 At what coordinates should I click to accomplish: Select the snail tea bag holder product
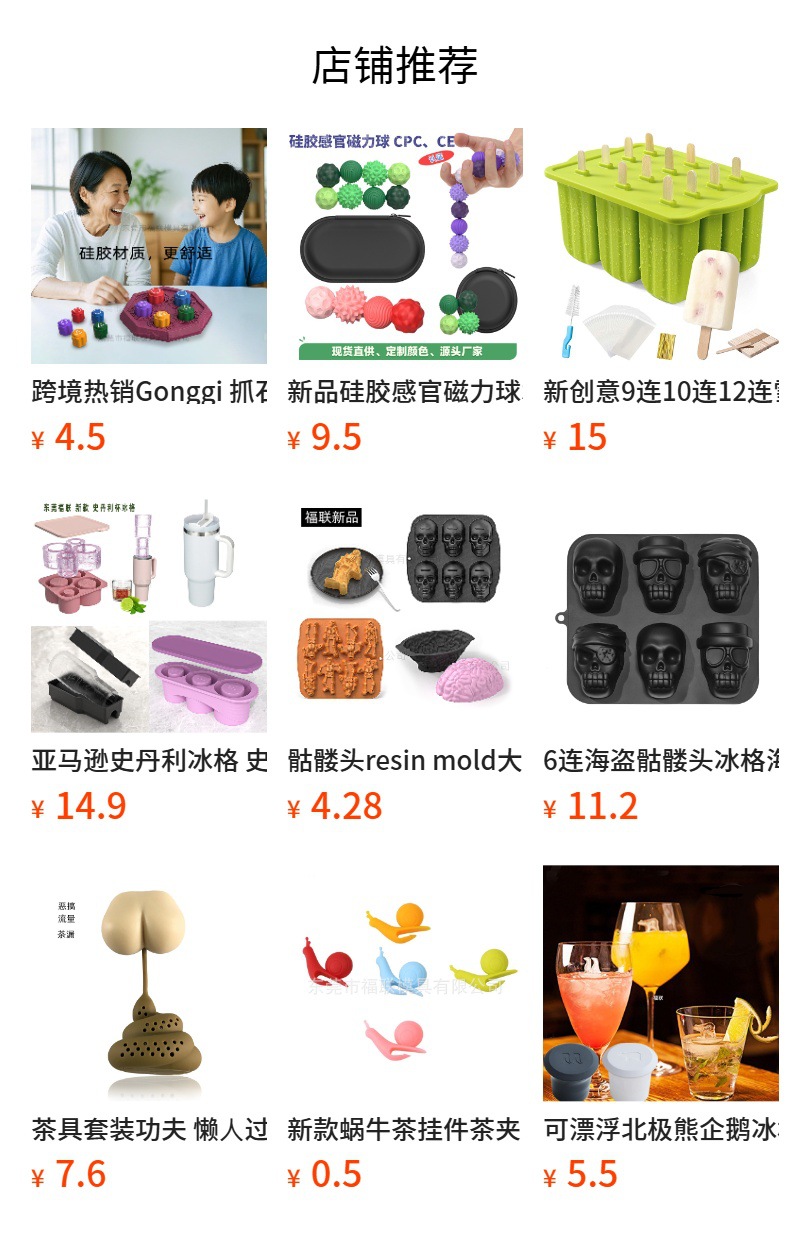[x=405, y=983]
